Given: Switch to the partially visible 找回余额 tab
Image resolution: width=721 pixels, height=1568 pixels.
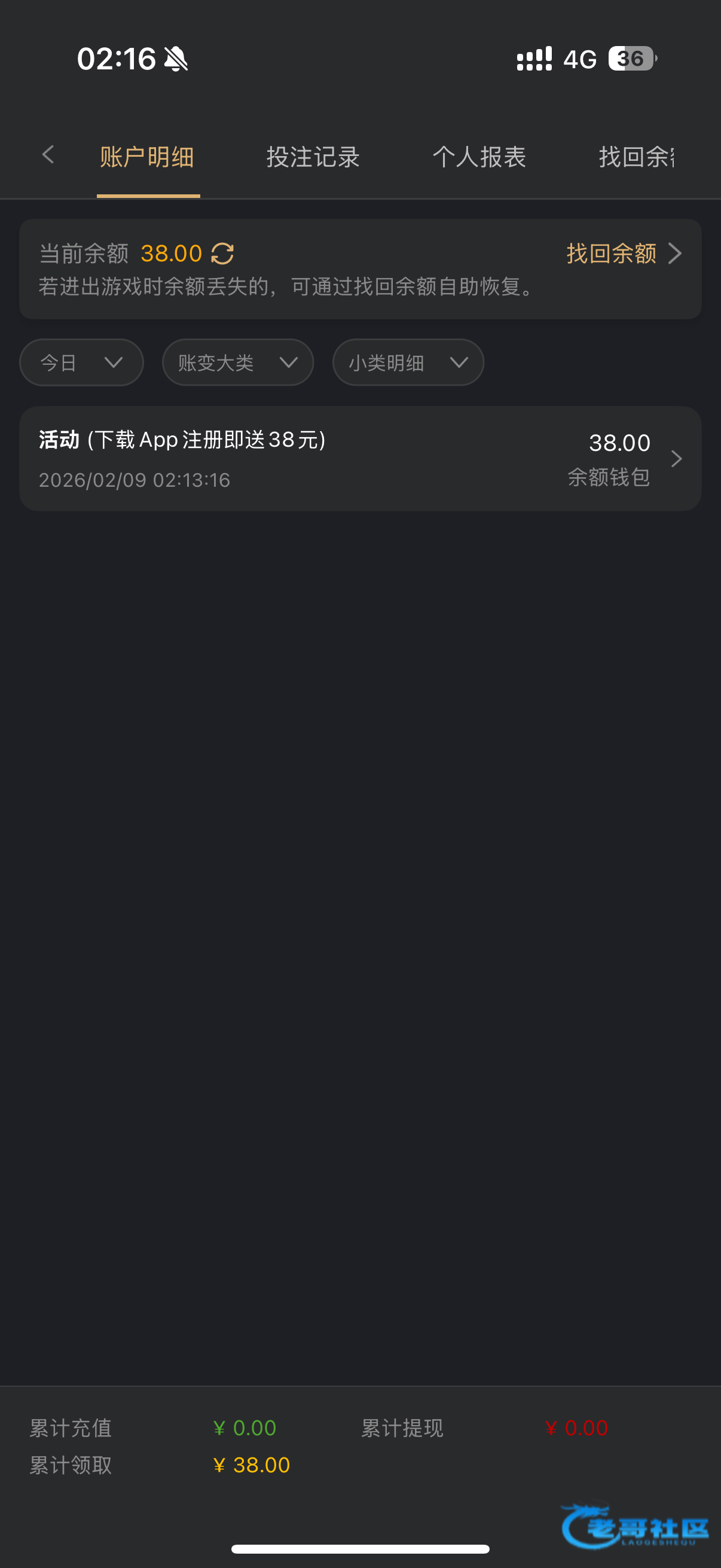Looking at the screenshot, I should 637,157.
